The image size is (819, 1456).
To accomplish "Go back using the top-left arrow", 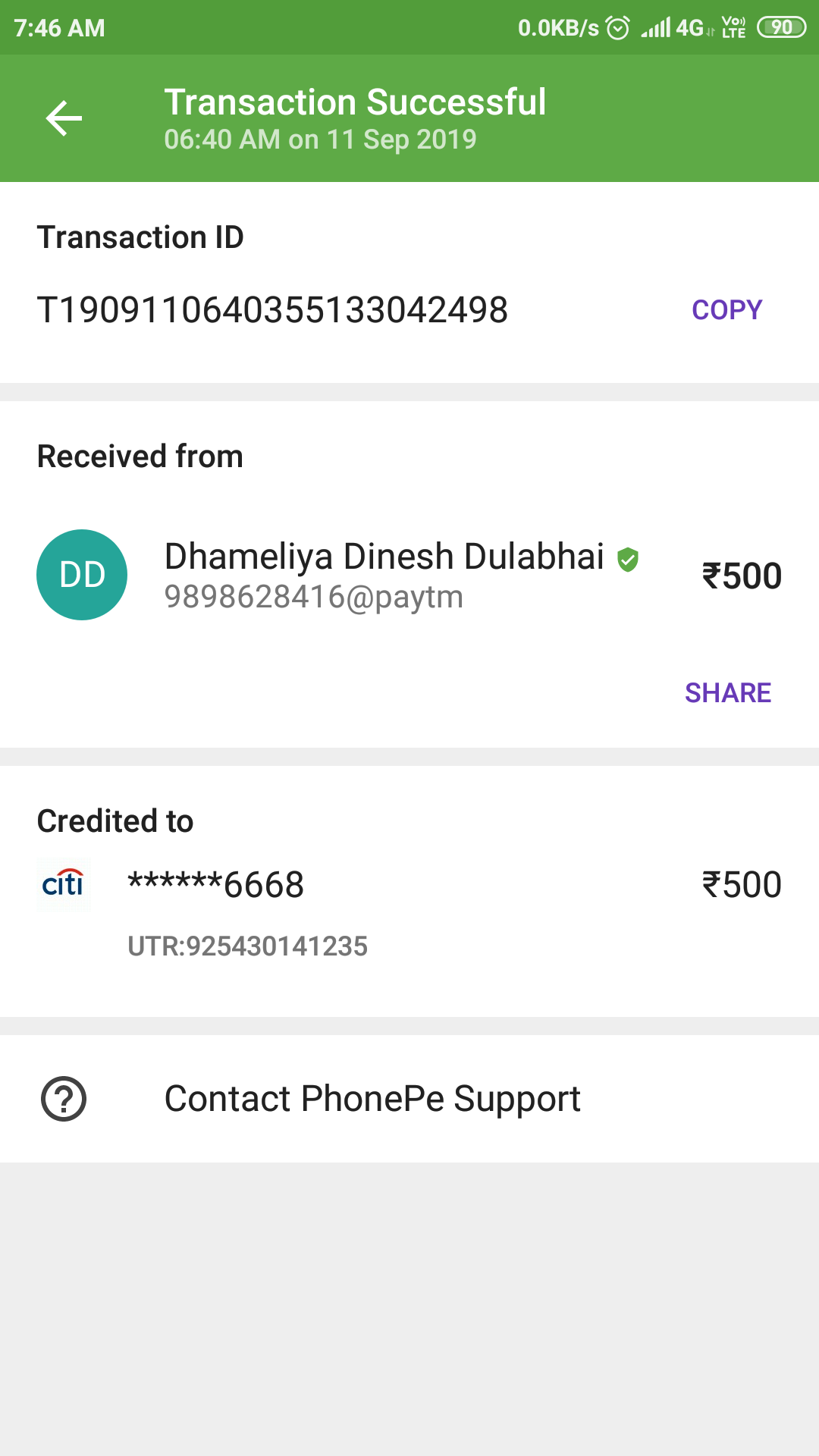I will (64, 118).
